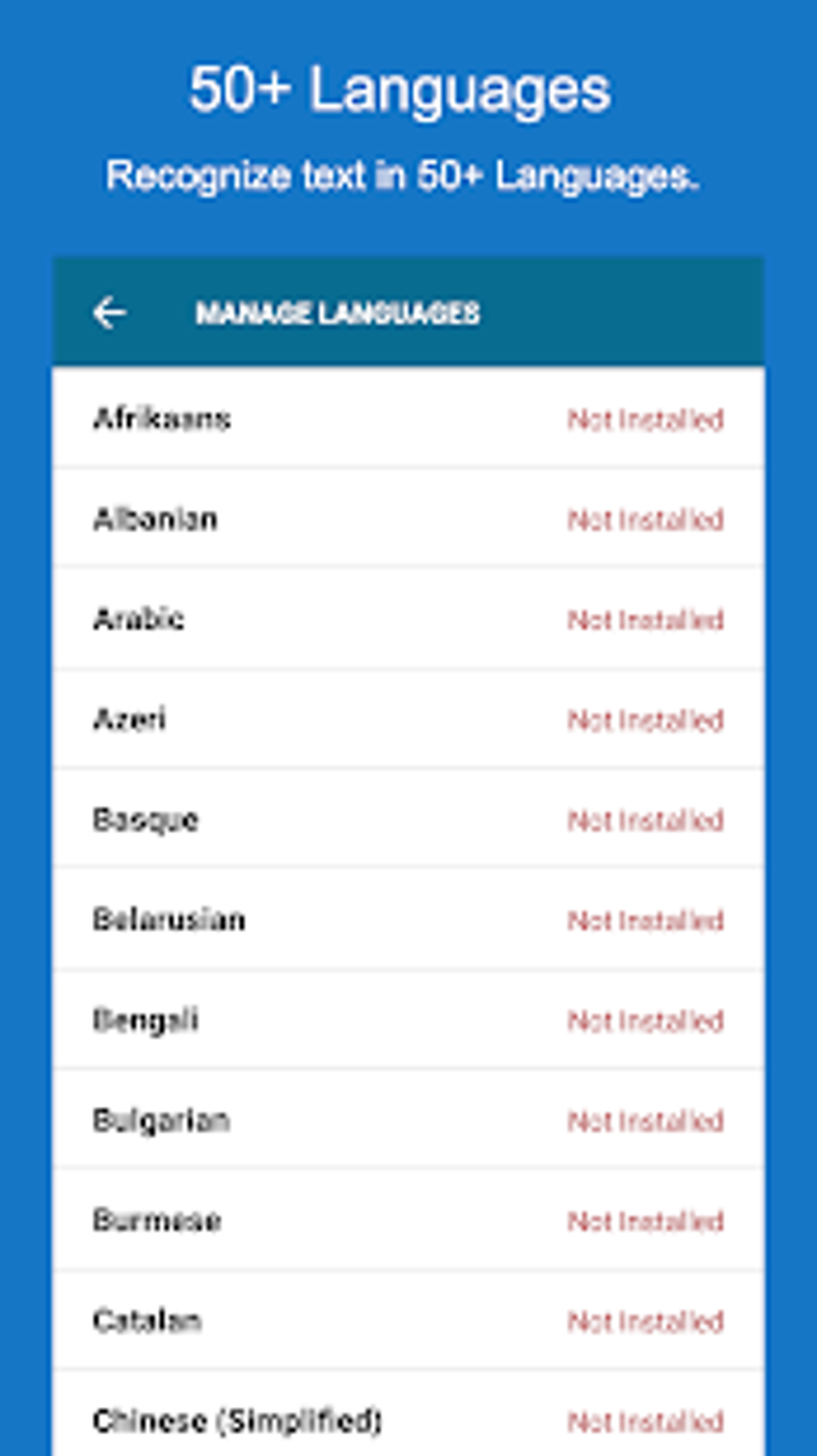Install the Basque language pack
This screenshot has height=1456, width=817.
(x=646, y=819)
